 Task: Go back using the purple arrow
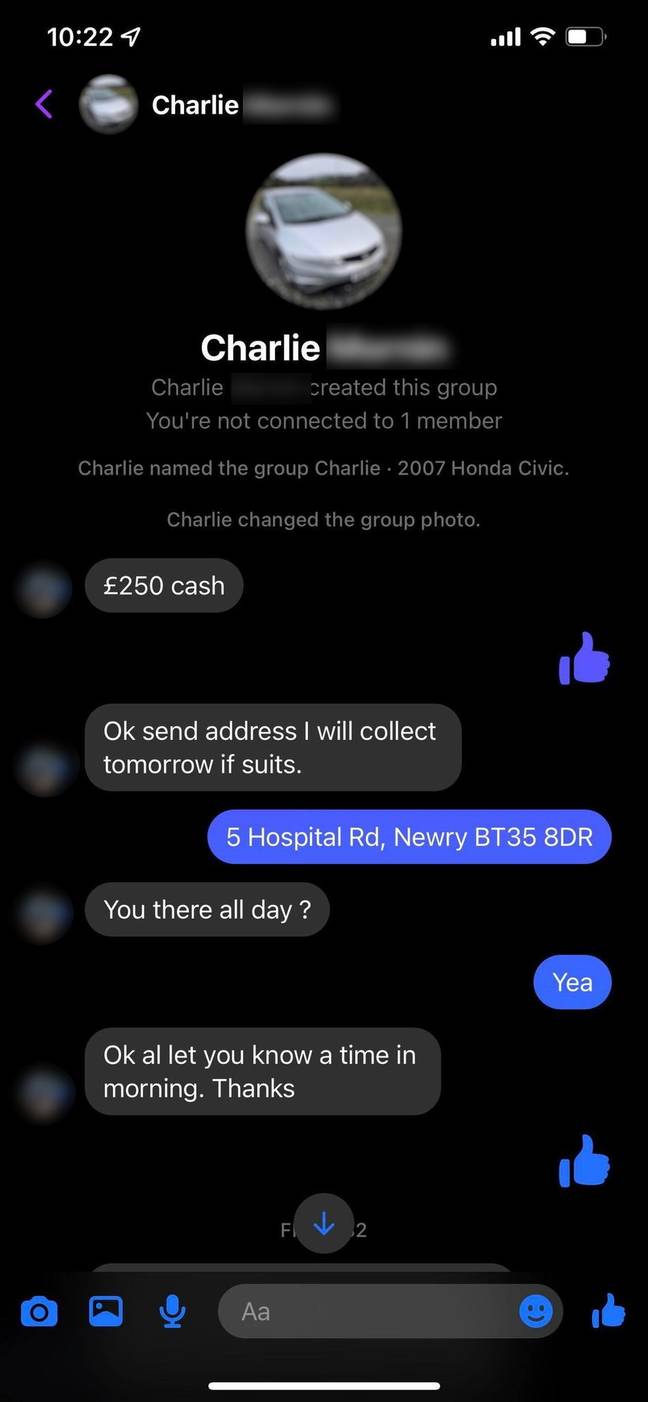click(43, 104)
